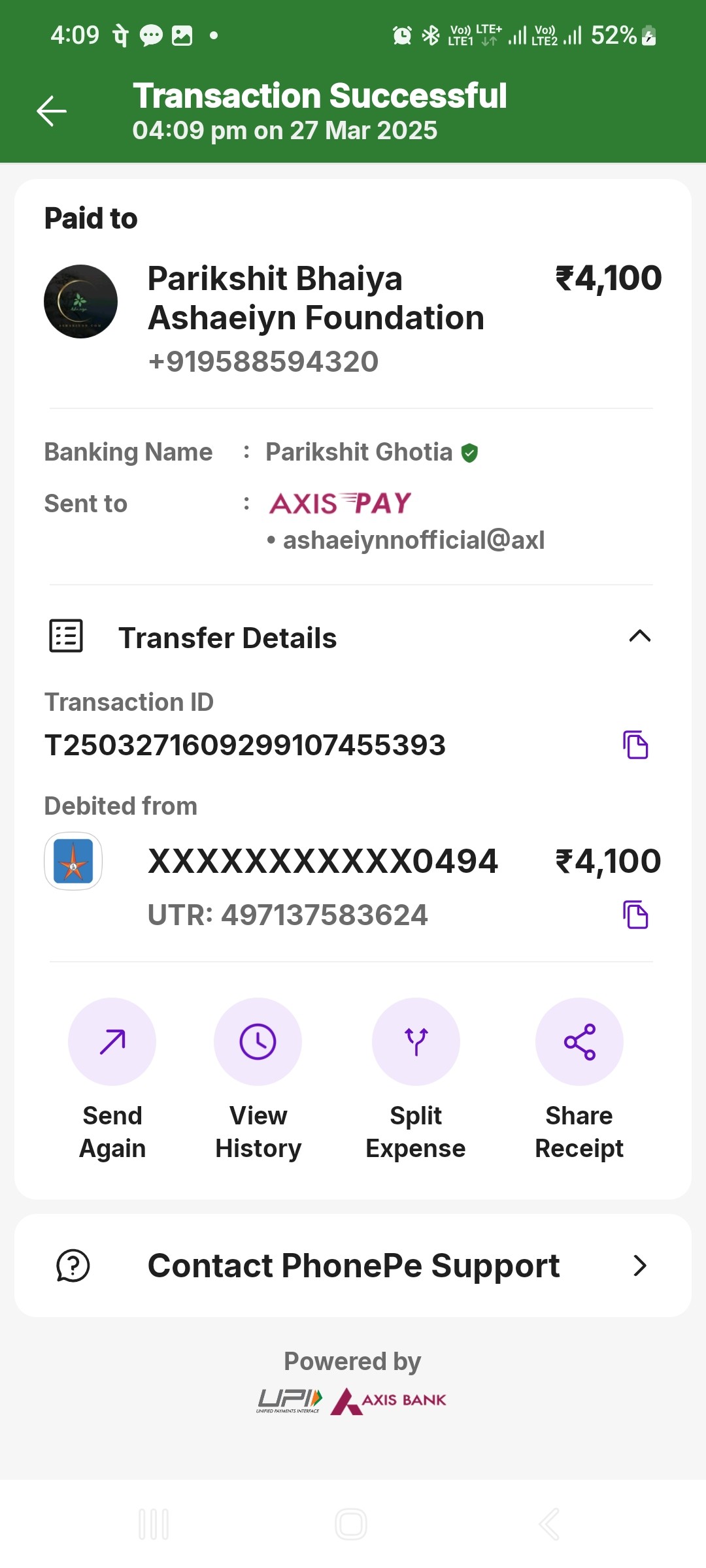
Task: Tap the system home button
Action: pyautogui.click(x=351, y=1524)
